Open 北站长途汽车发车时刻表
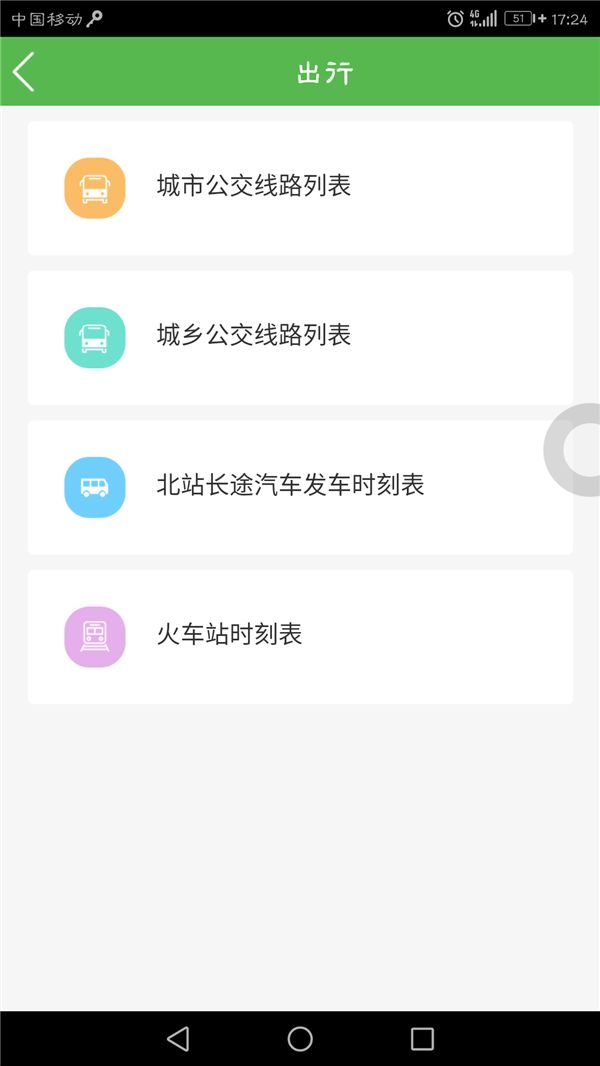The image size is (600, 1066). coord(300,487)
